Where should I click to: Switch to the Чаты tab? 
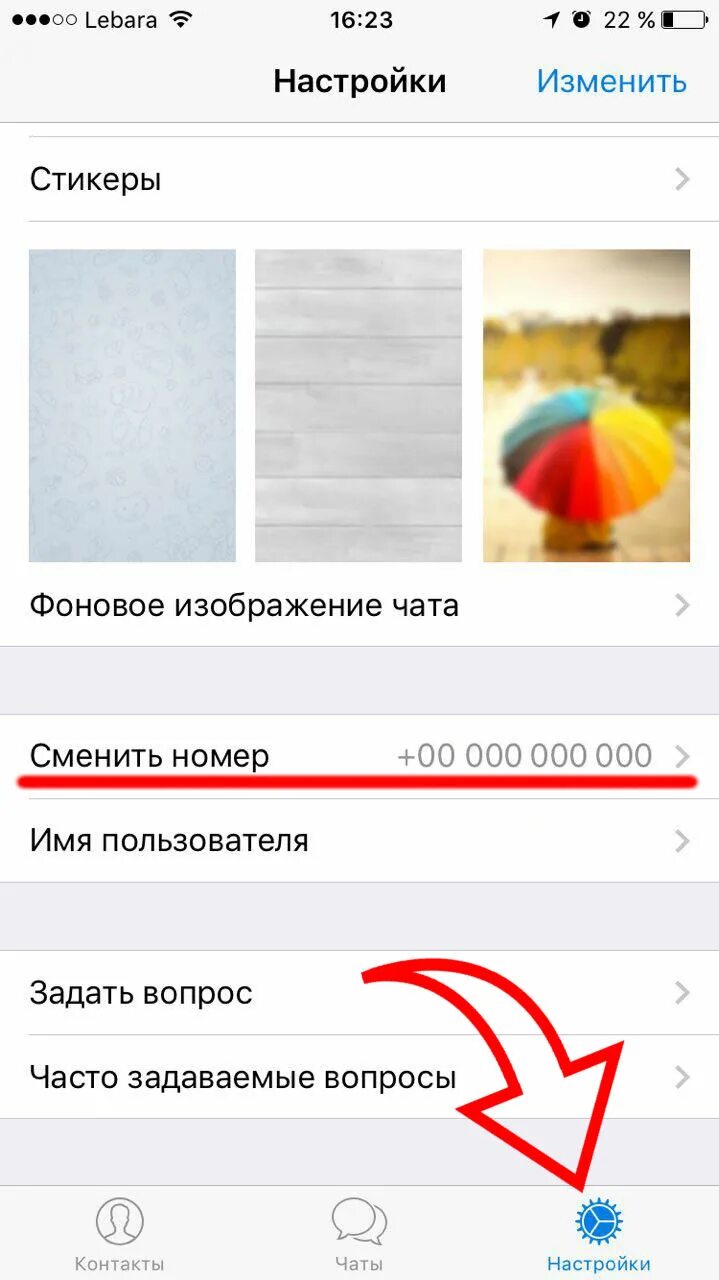(359, 1234)
